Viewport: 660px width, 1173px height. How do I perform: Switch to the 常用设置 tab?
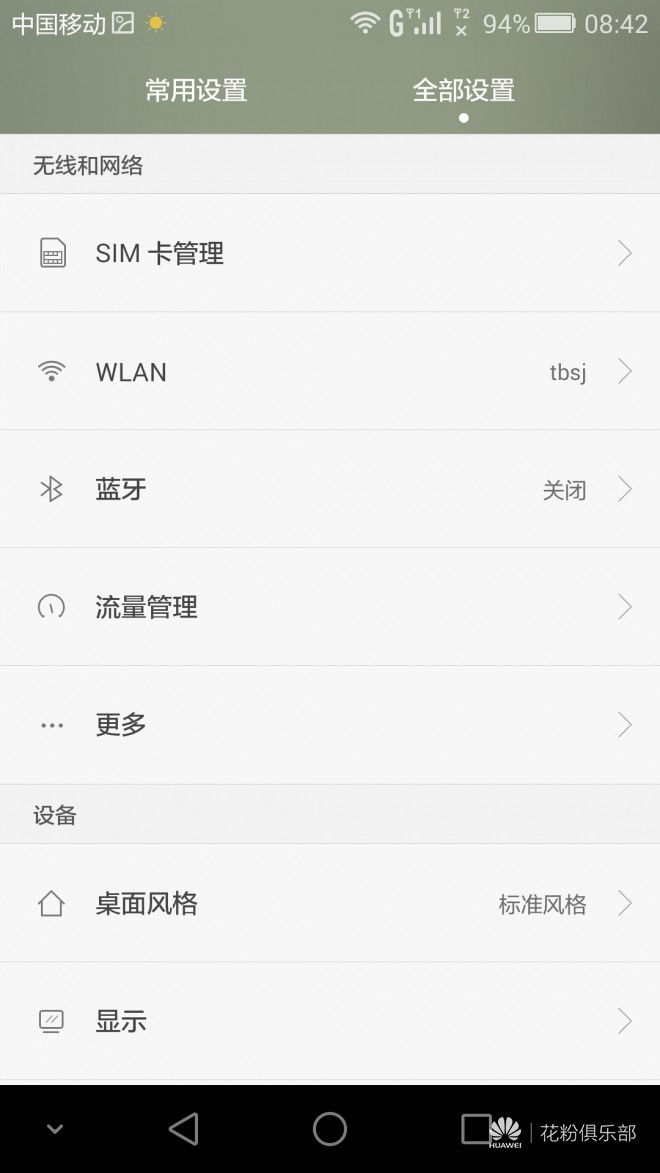[x=196, y=91]
